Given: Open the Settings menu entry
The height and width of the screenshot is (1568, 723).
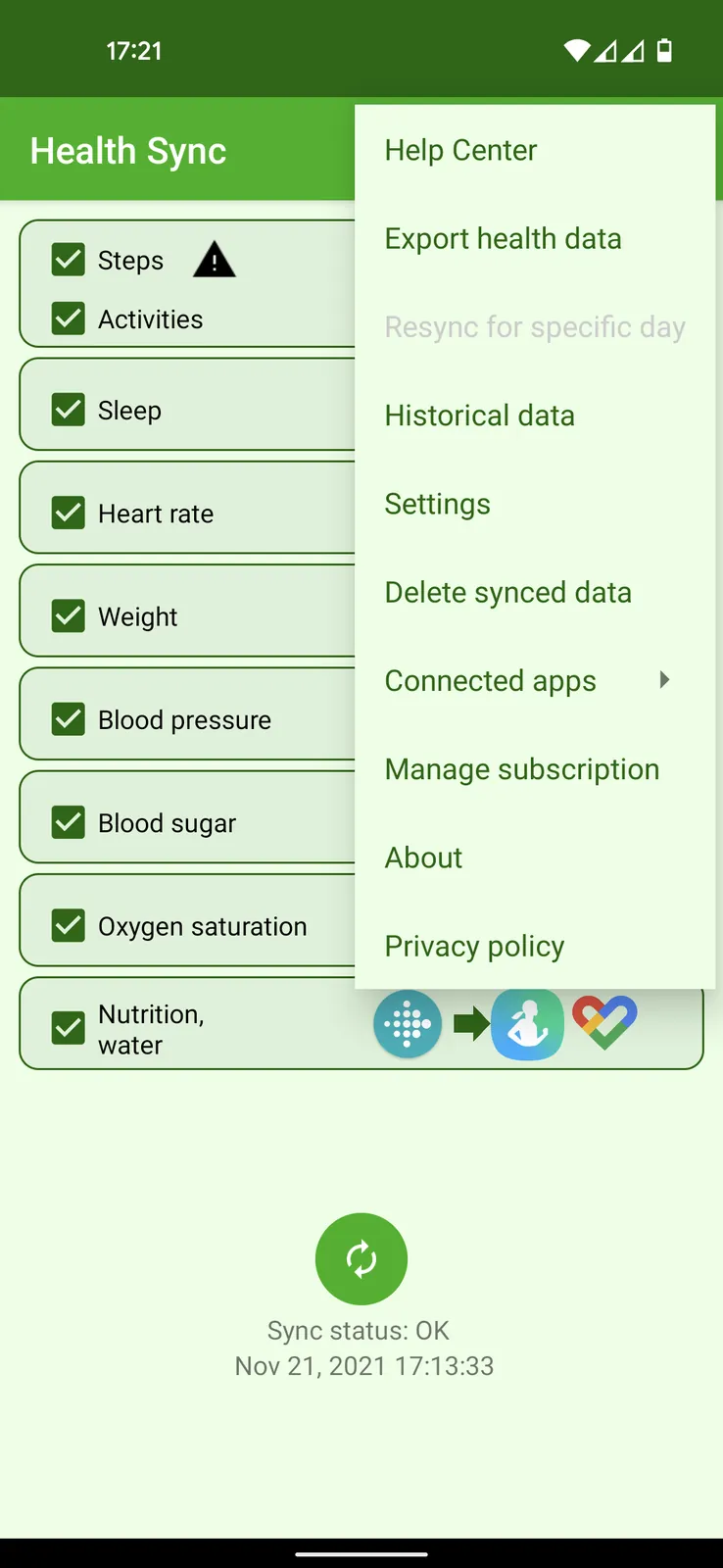Looking at the screenshot, I should pyautogui.click(x=438, y=503).
